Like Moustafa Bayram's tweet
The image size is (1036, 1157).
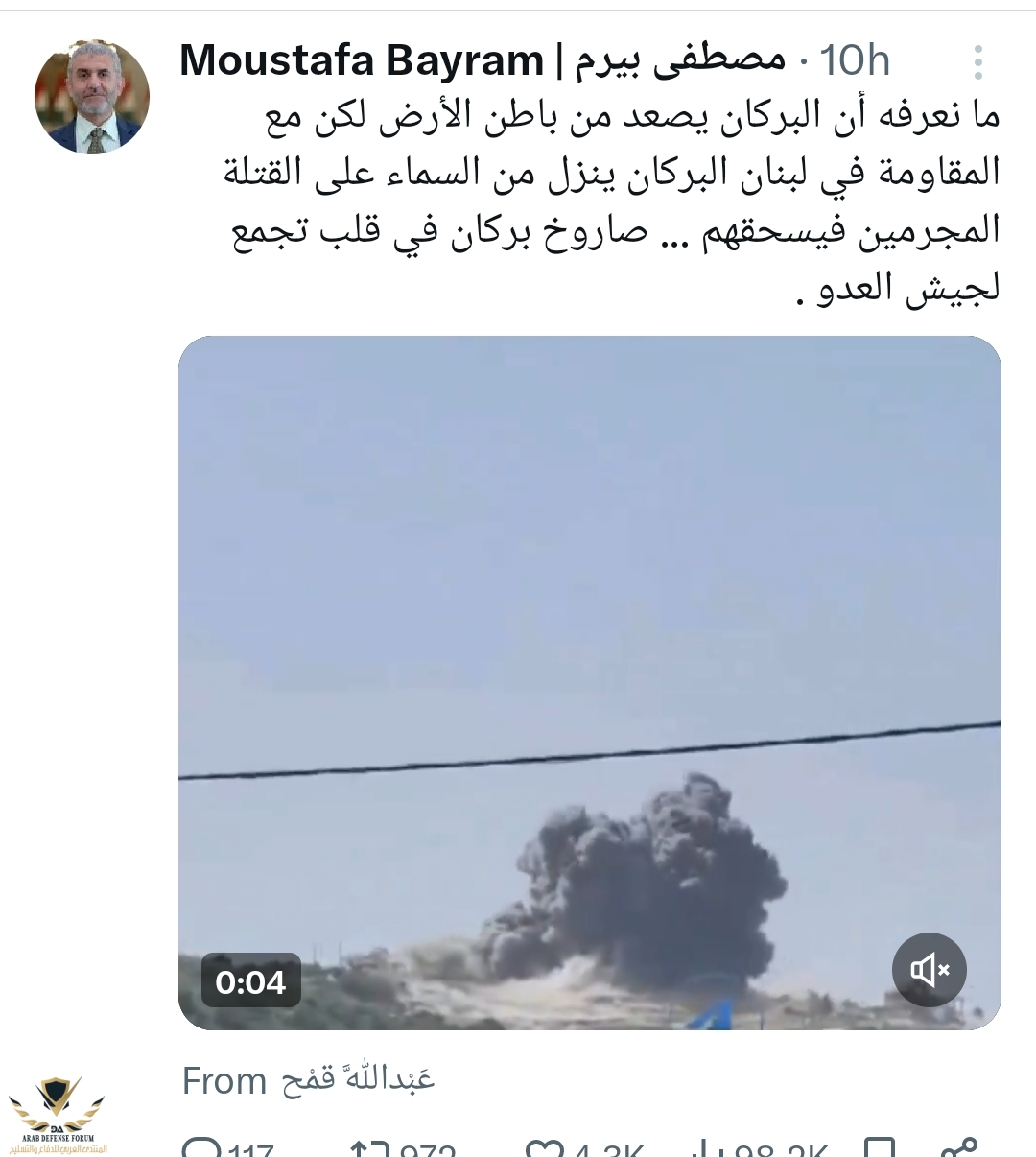[548, 1148]
